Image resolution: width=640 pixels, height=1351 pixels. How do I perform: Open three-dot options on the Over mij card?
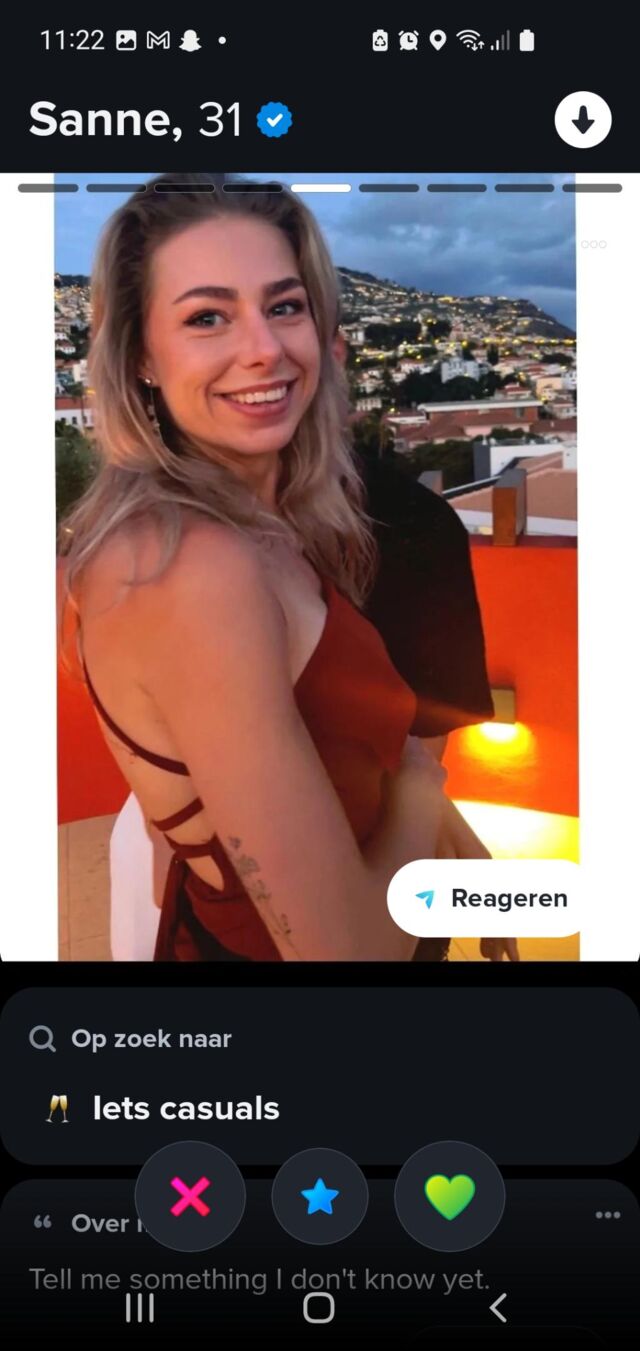(608, 1215)
